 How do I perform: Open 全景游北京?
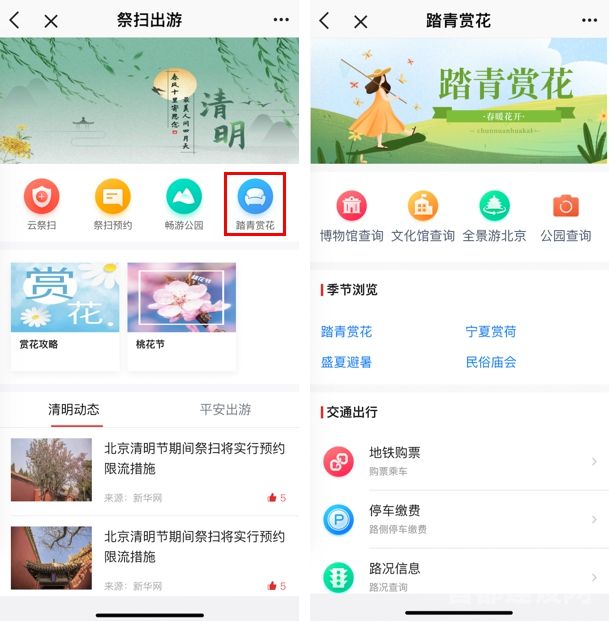pos(494,216)
